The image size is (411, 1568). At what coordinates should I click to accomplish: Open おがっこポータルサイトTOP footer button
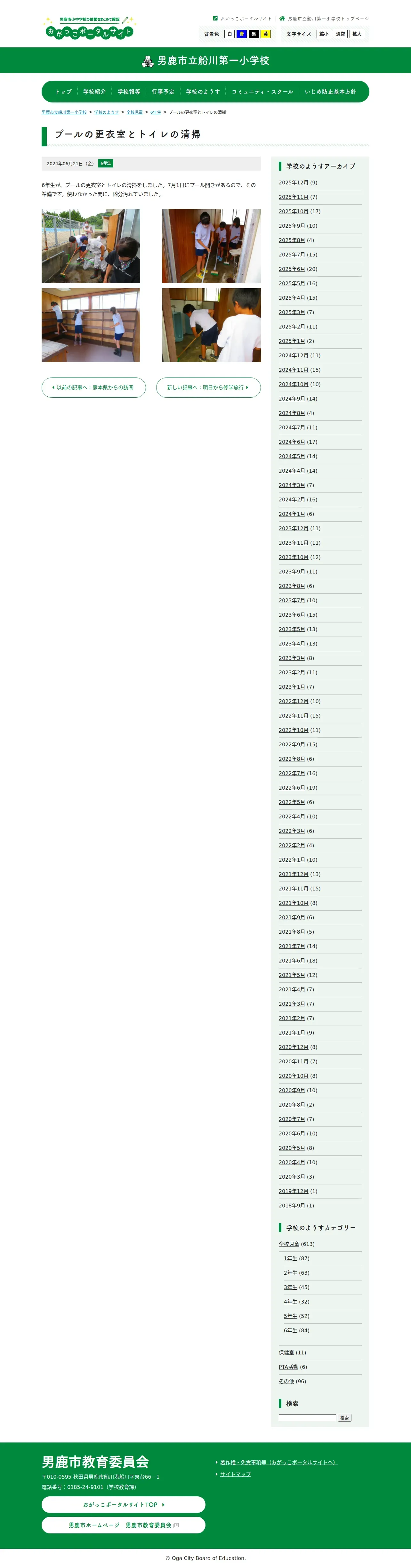[x=124, y=1505]
